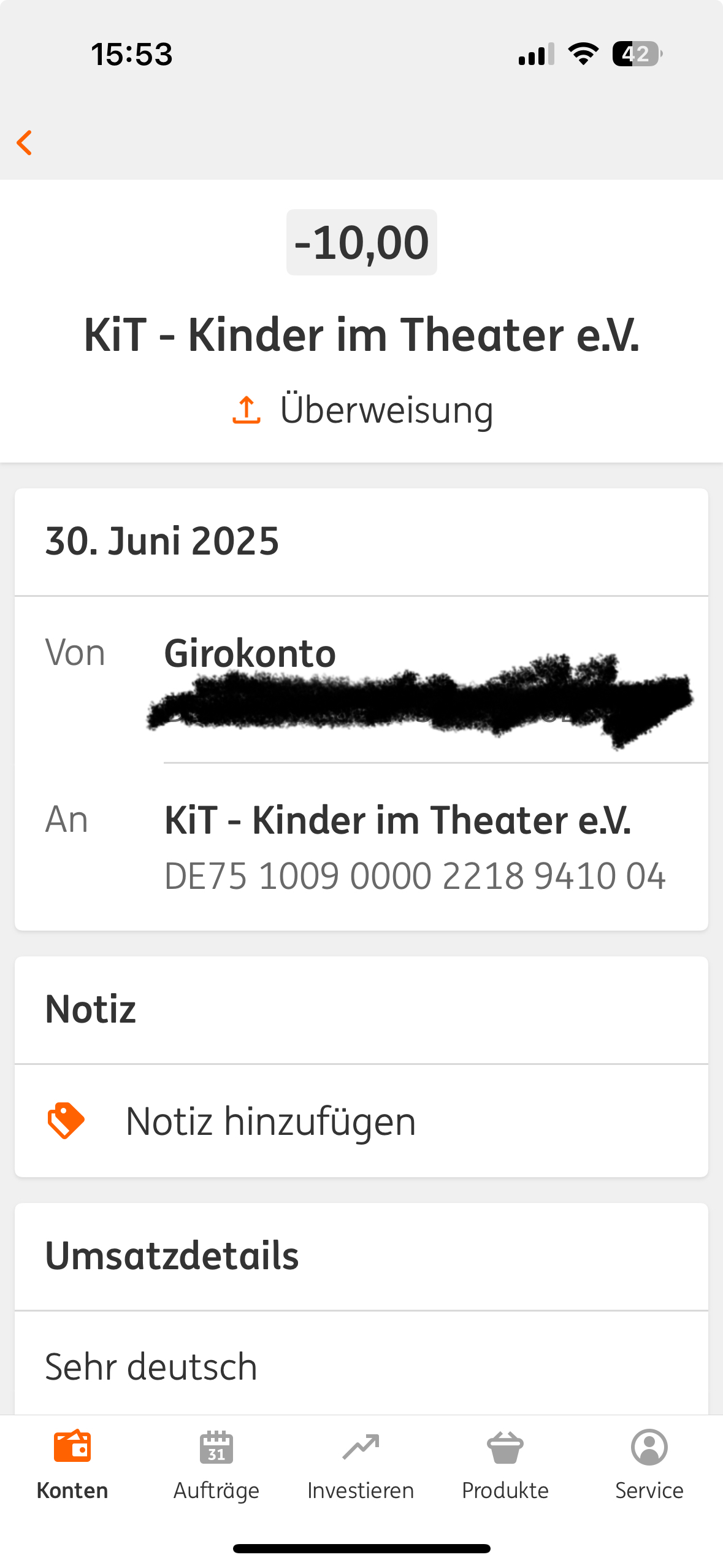Go back using the orange arrow
This screenshot has width=723, height=1568.
(25, 143)
